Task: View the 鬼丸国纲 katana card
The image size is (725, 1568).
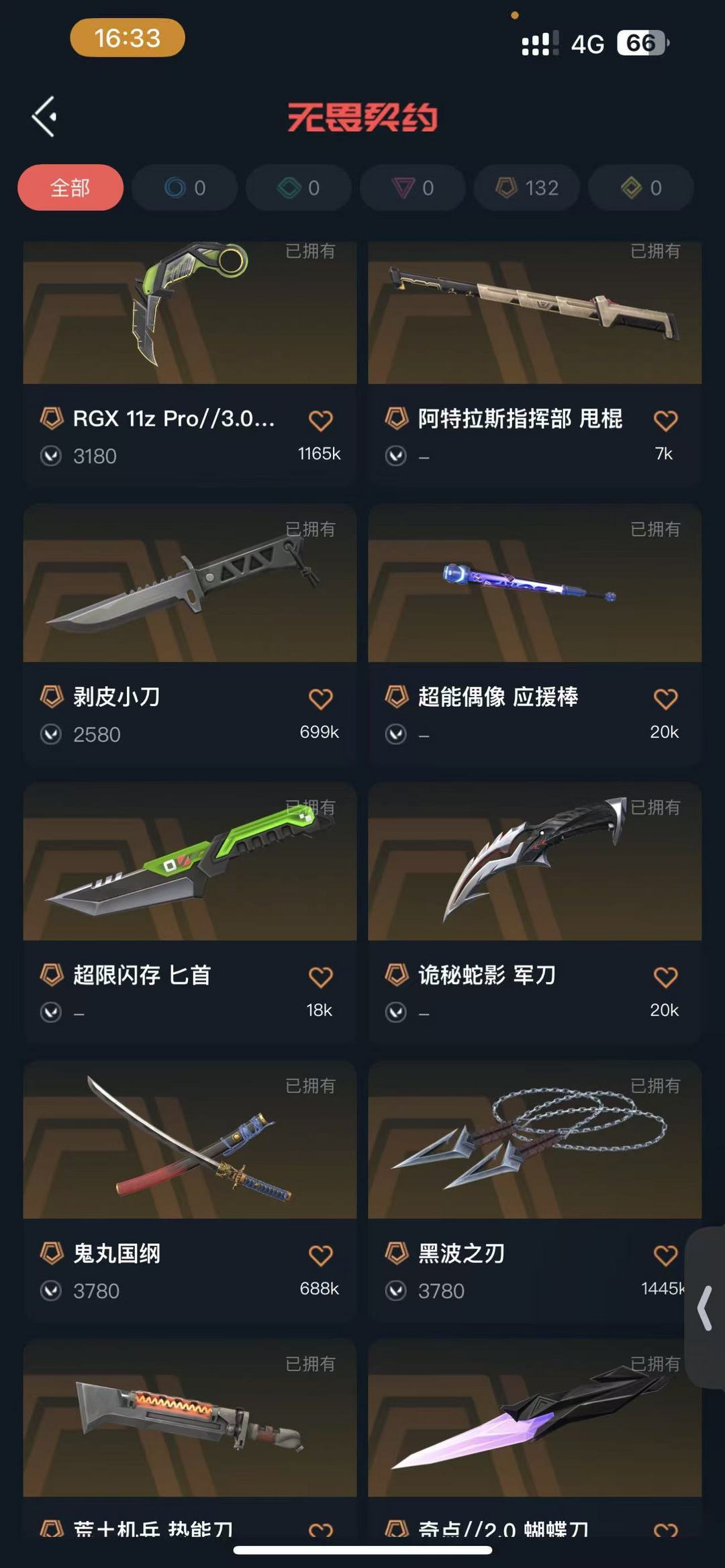Action: (x=189, y=1141)
